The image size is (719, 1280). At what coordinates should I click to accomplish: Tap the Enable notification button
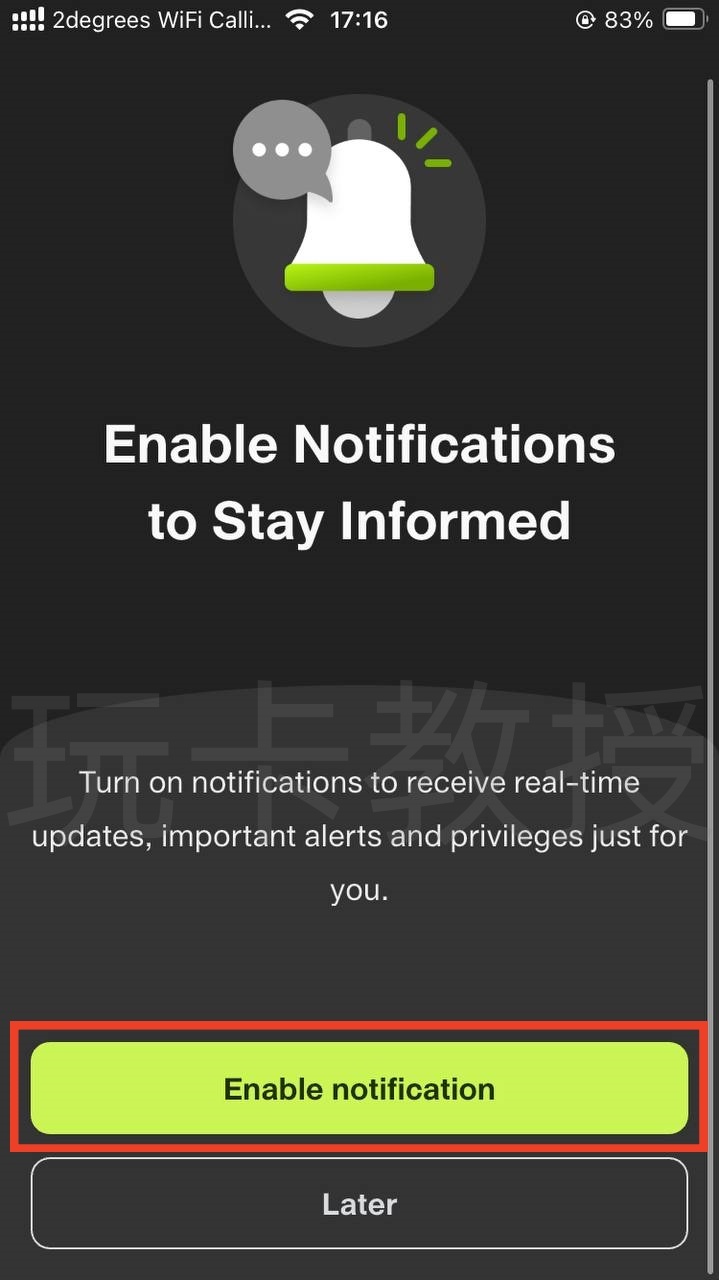(x=359, y=1088)
